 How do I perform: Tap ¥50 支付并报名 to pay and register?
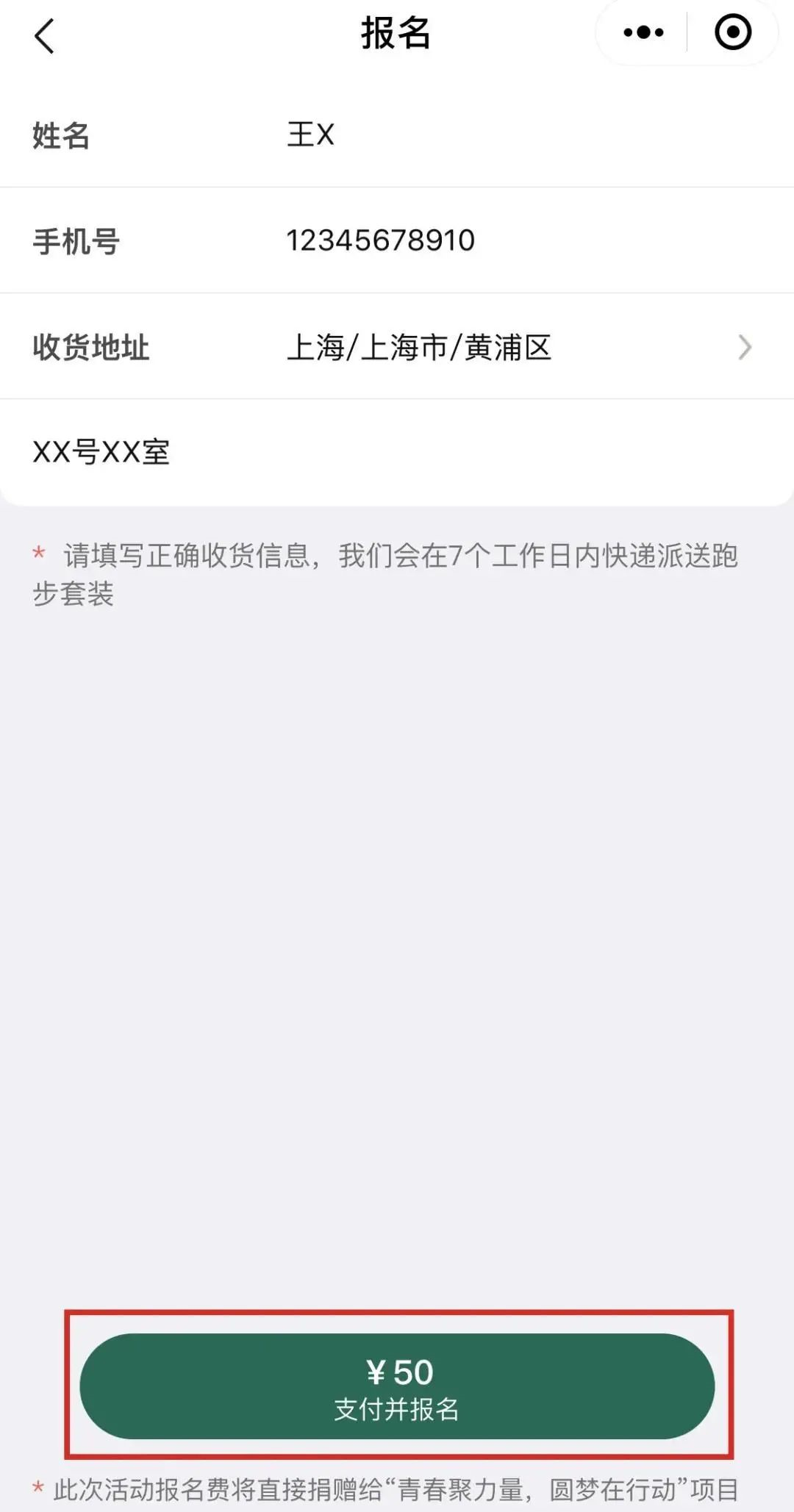[397, 1386]
